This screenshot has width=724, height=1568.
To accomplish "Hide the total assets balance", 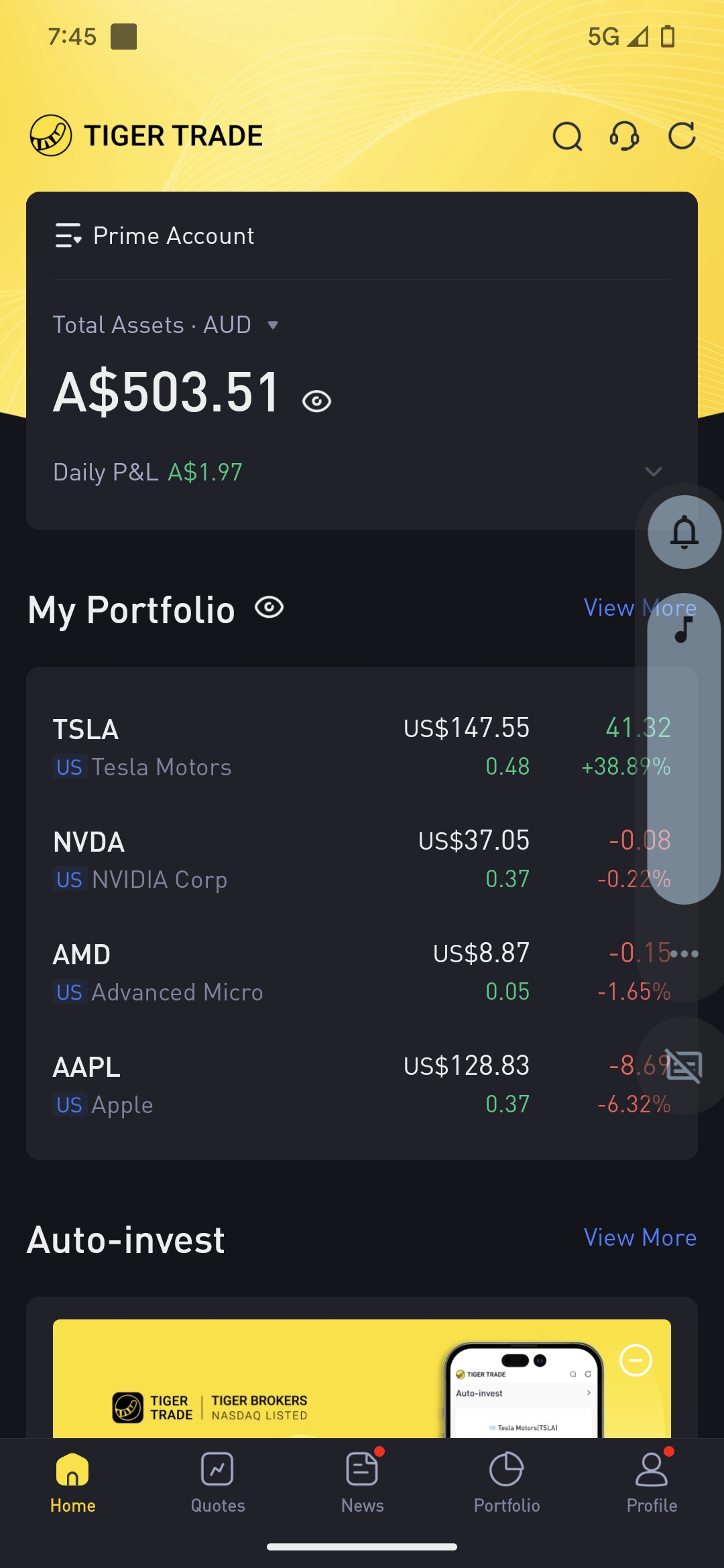I will (316, 401).
